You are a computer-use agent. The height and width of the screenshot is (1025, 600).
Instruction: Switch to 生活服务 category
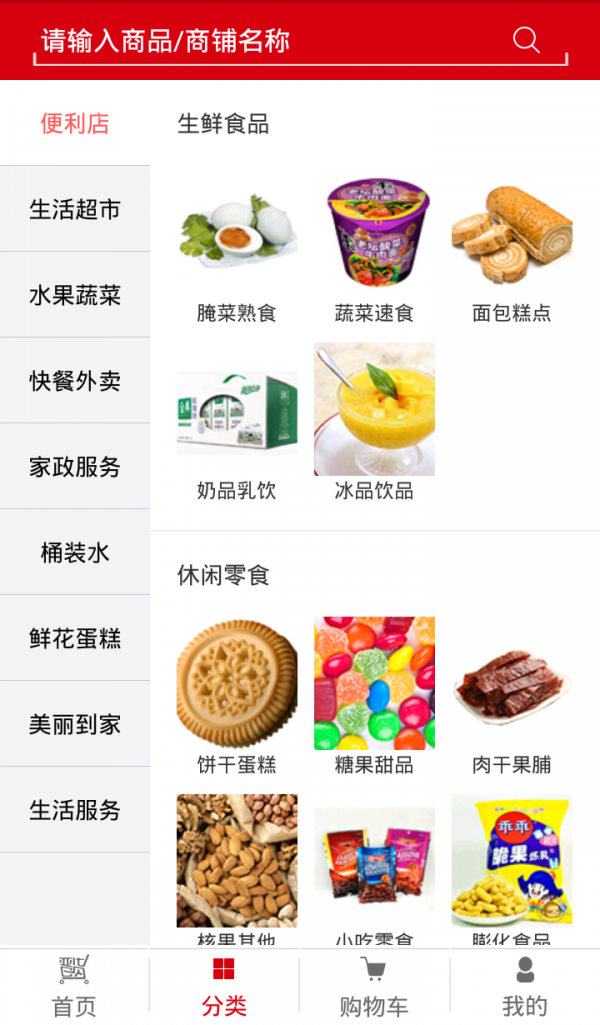pos(75,810)
